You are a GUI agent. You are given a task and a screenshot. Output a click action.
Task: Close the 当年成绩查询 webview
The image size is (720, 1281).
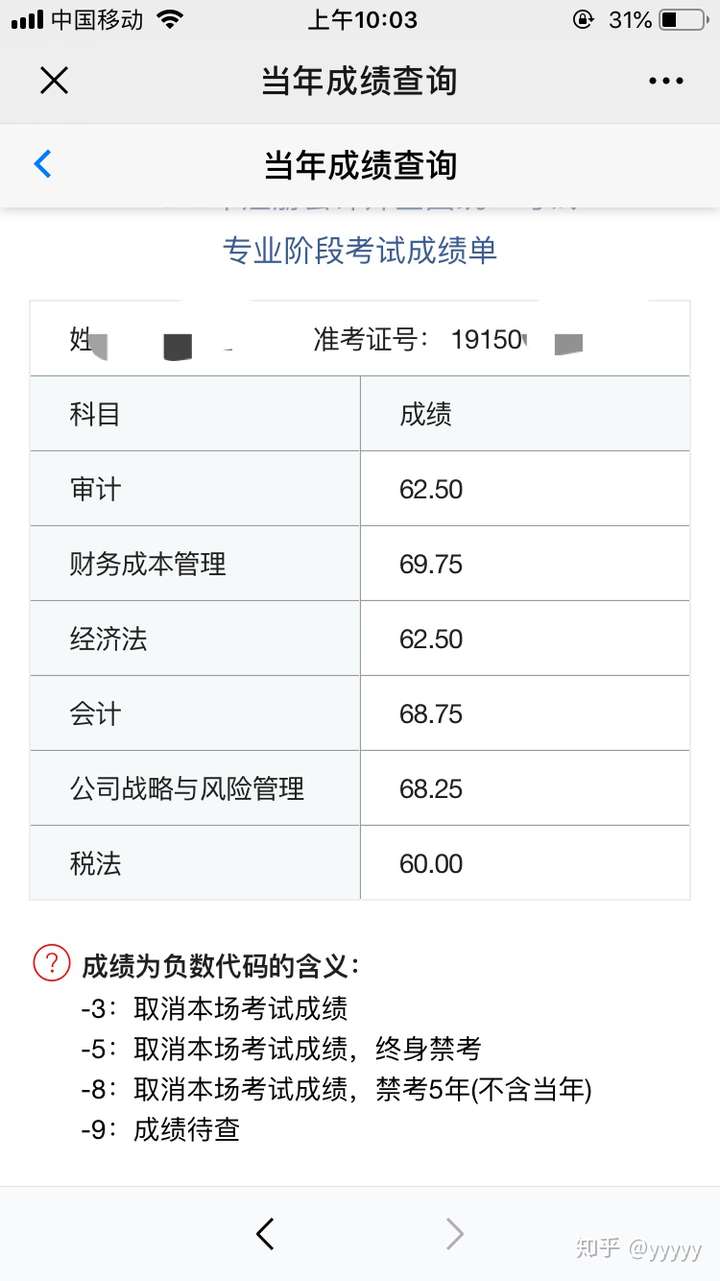point(54,81)
